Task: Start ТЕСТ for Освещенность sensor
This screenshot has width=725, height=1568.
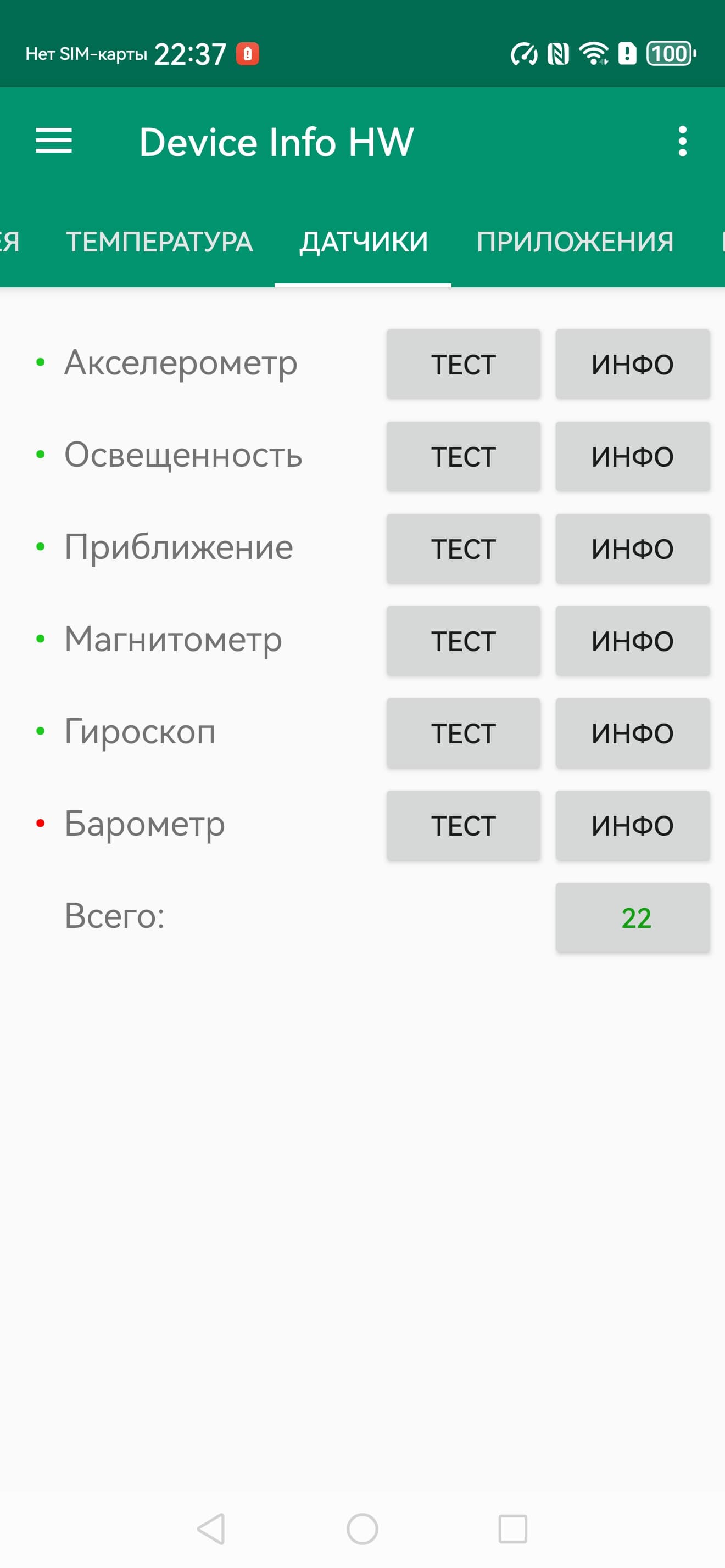Action: click(x=463, y=457)
